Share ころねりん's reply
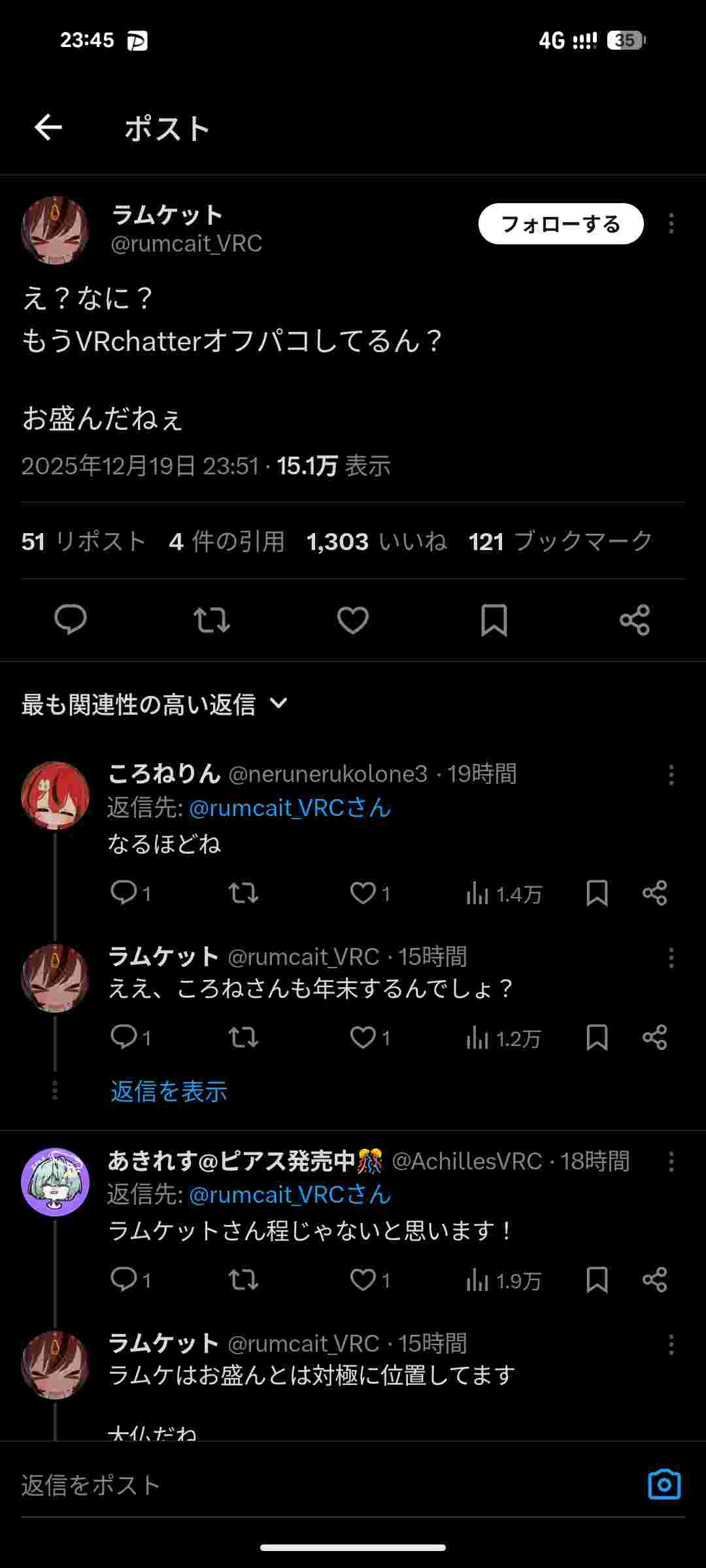Image resolution: width=706 pixels, height=1568 pixels. (654, 893)
